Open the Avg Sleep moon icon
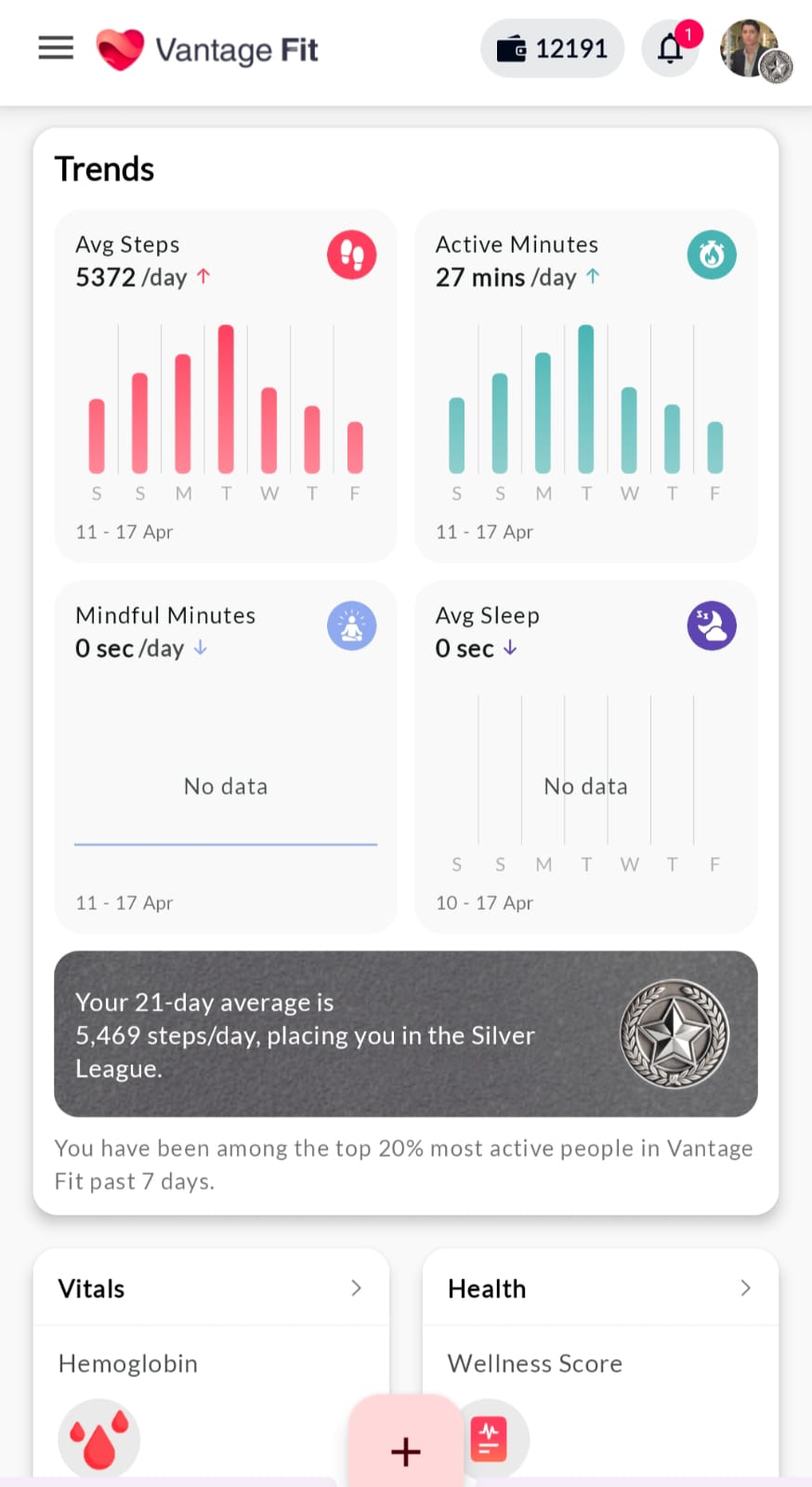Image resolution: width=812 pixels, height=1487 pixels. 712,625
